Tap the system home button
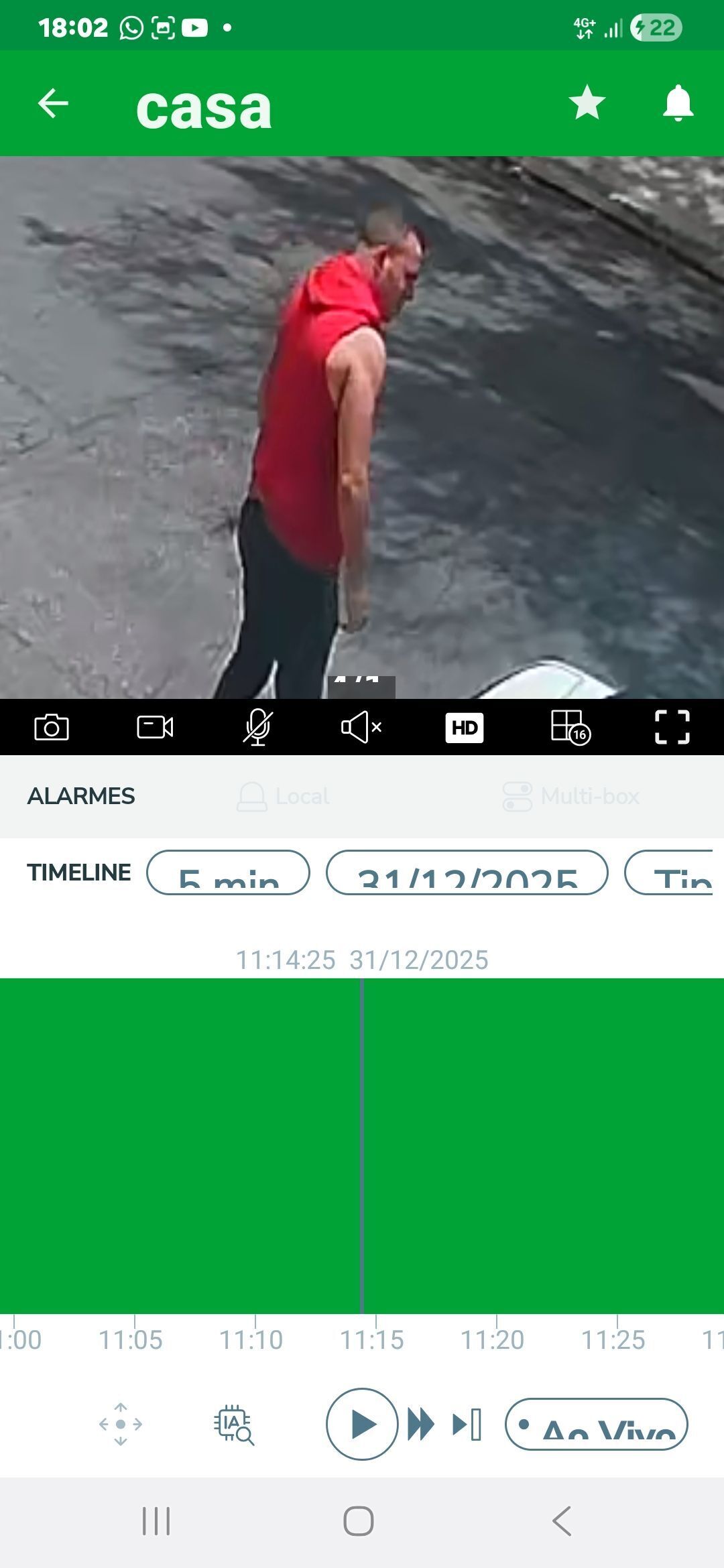 pyautogui.click(x=359, y=1521)
